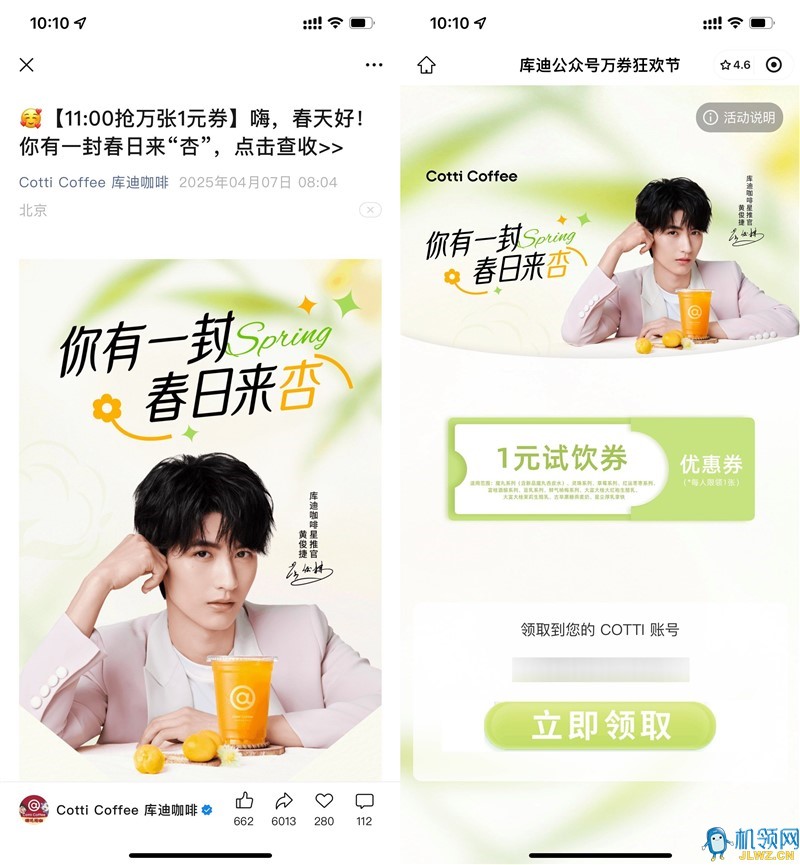Dismiss the 北京 location tag
800x865 pixels.
tap(370, 210)
